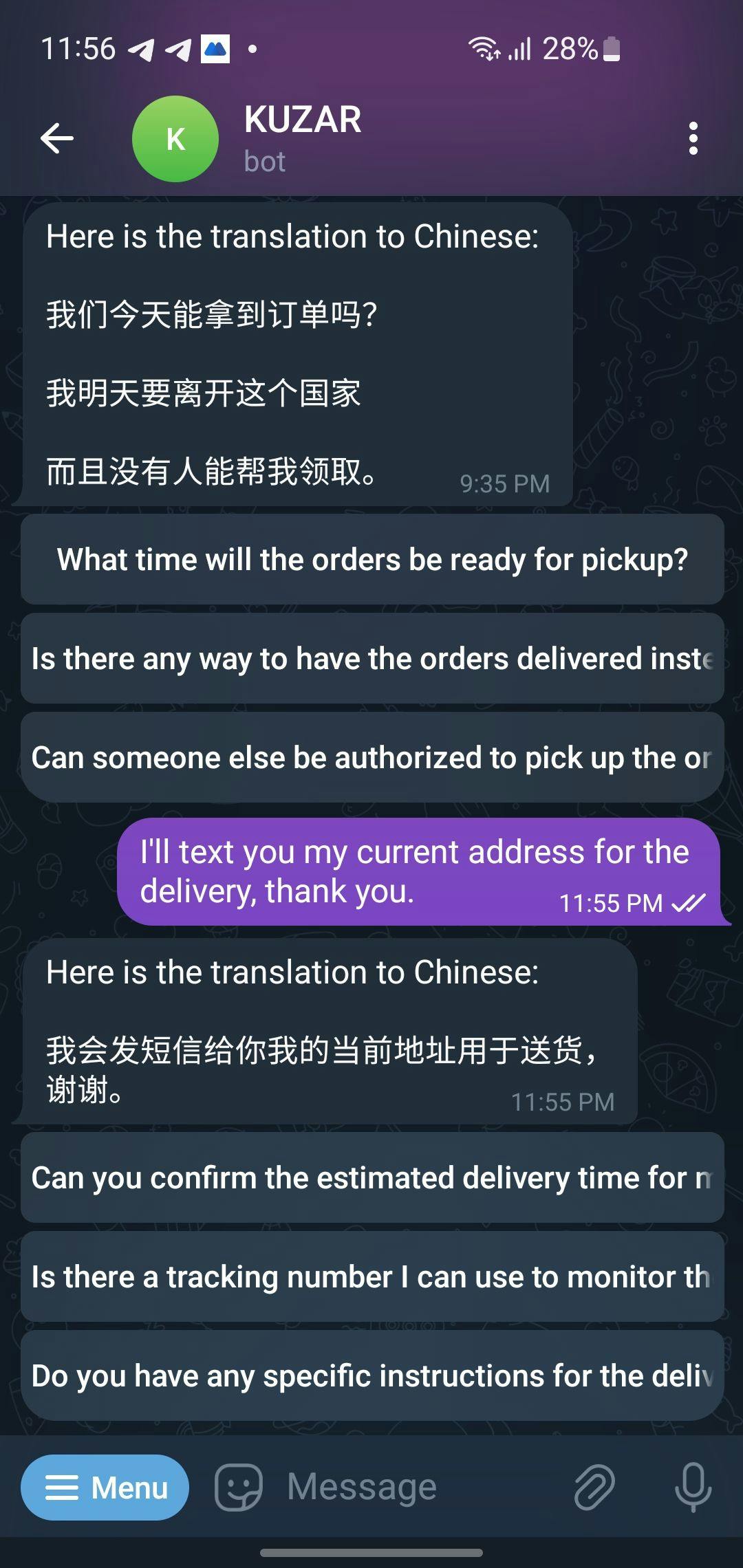Open the three-dot chat options menu
The image size is (743, 1568).
pyautogui.click(x=693, y=138)
